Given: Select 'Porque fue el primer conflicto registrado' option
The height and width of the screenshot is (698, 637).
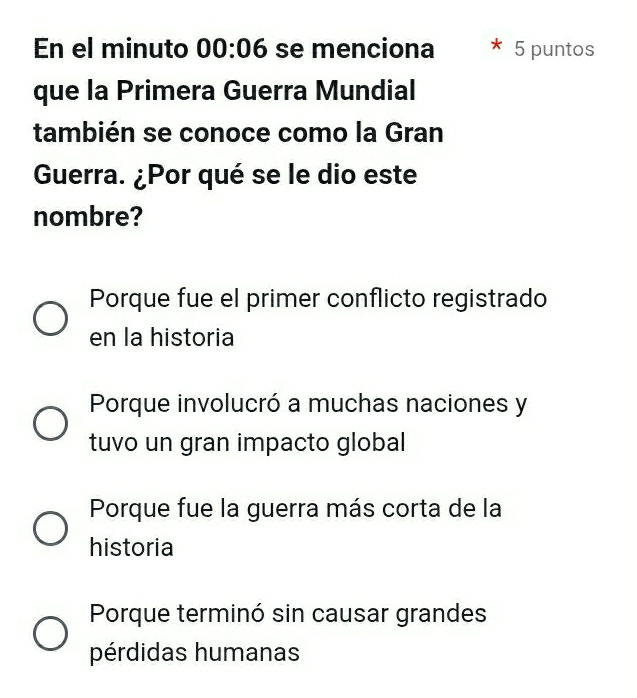Looking at the screenshot, I should point(52,318).
